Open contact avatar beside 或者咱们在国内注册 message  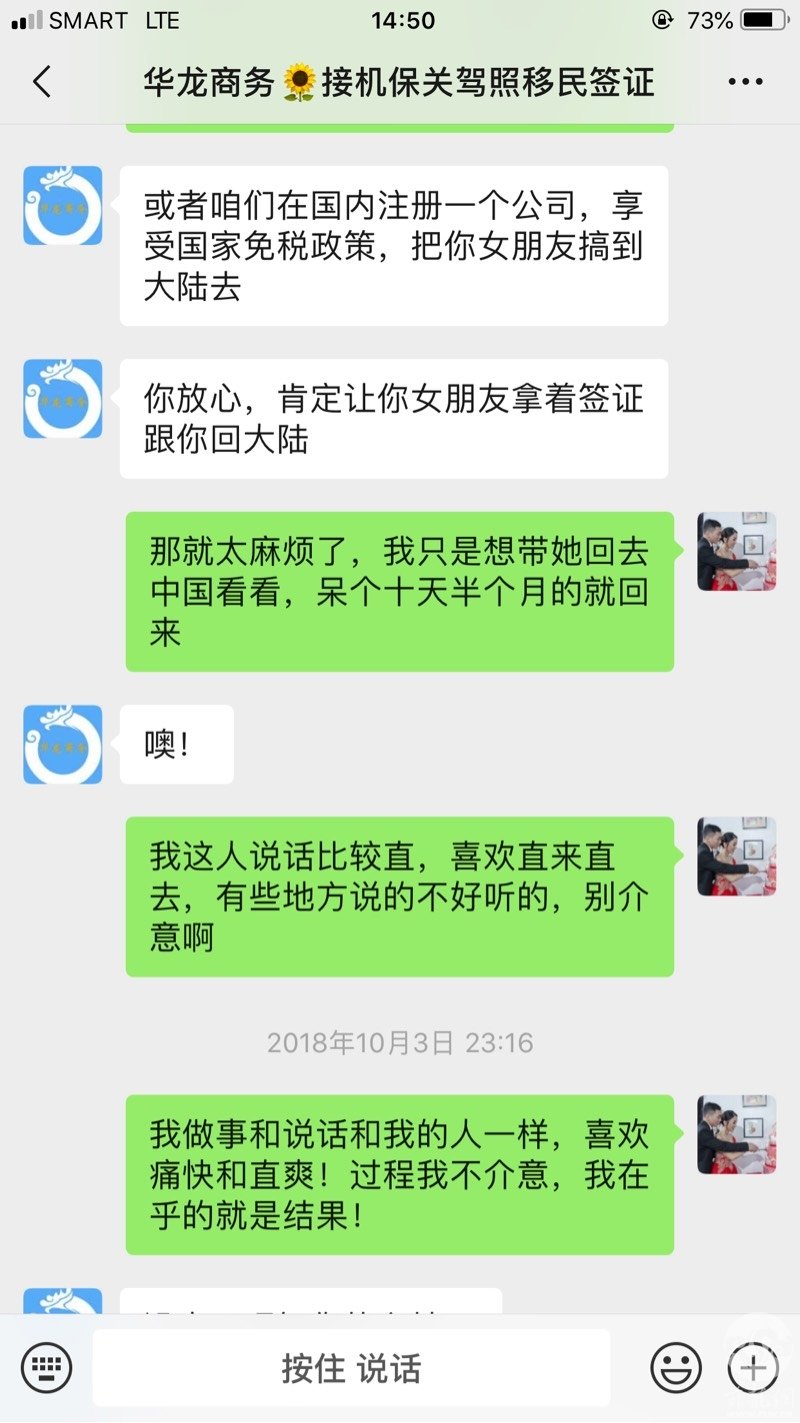[x=63, y=205]
